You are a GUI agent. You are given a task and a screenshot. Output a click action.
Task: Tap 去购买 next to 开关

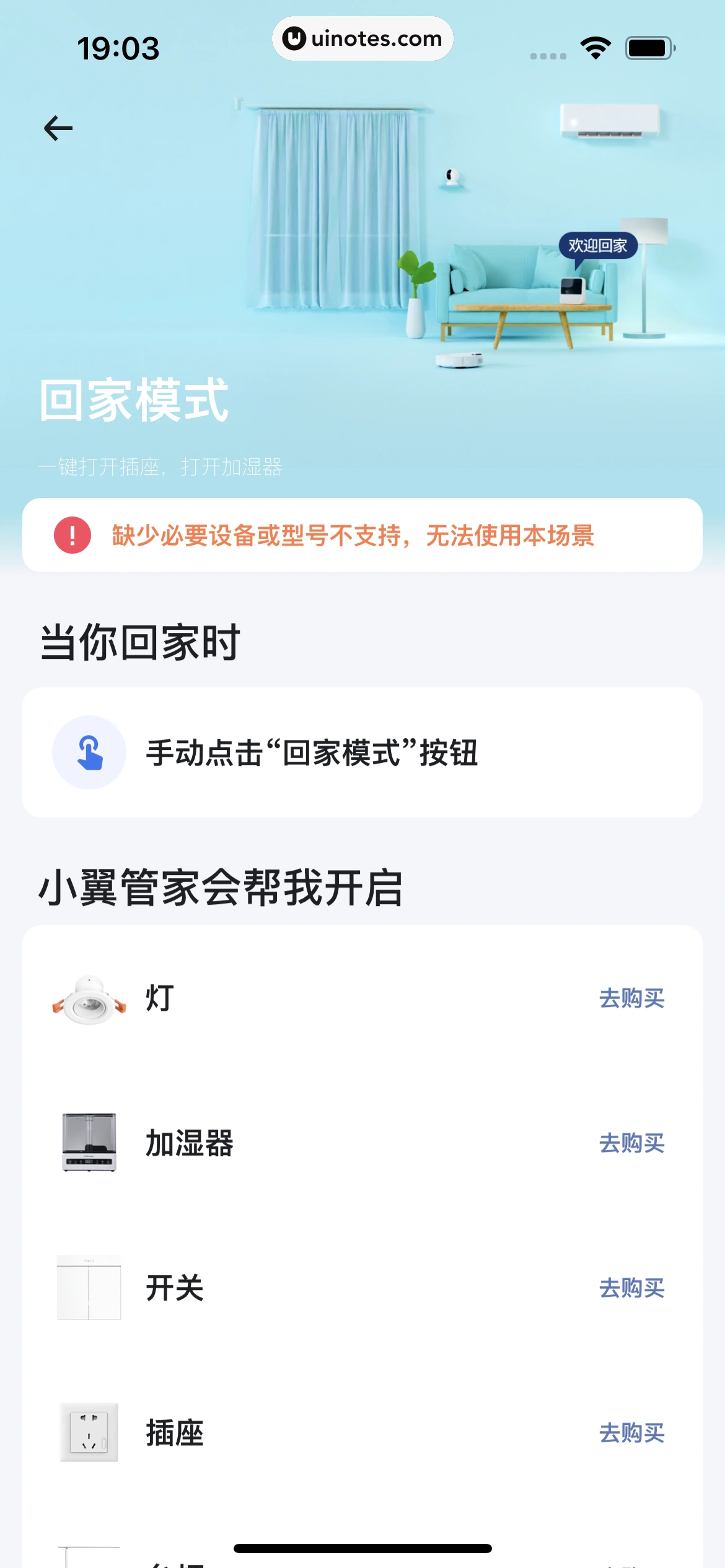(x=631, y=1288)
